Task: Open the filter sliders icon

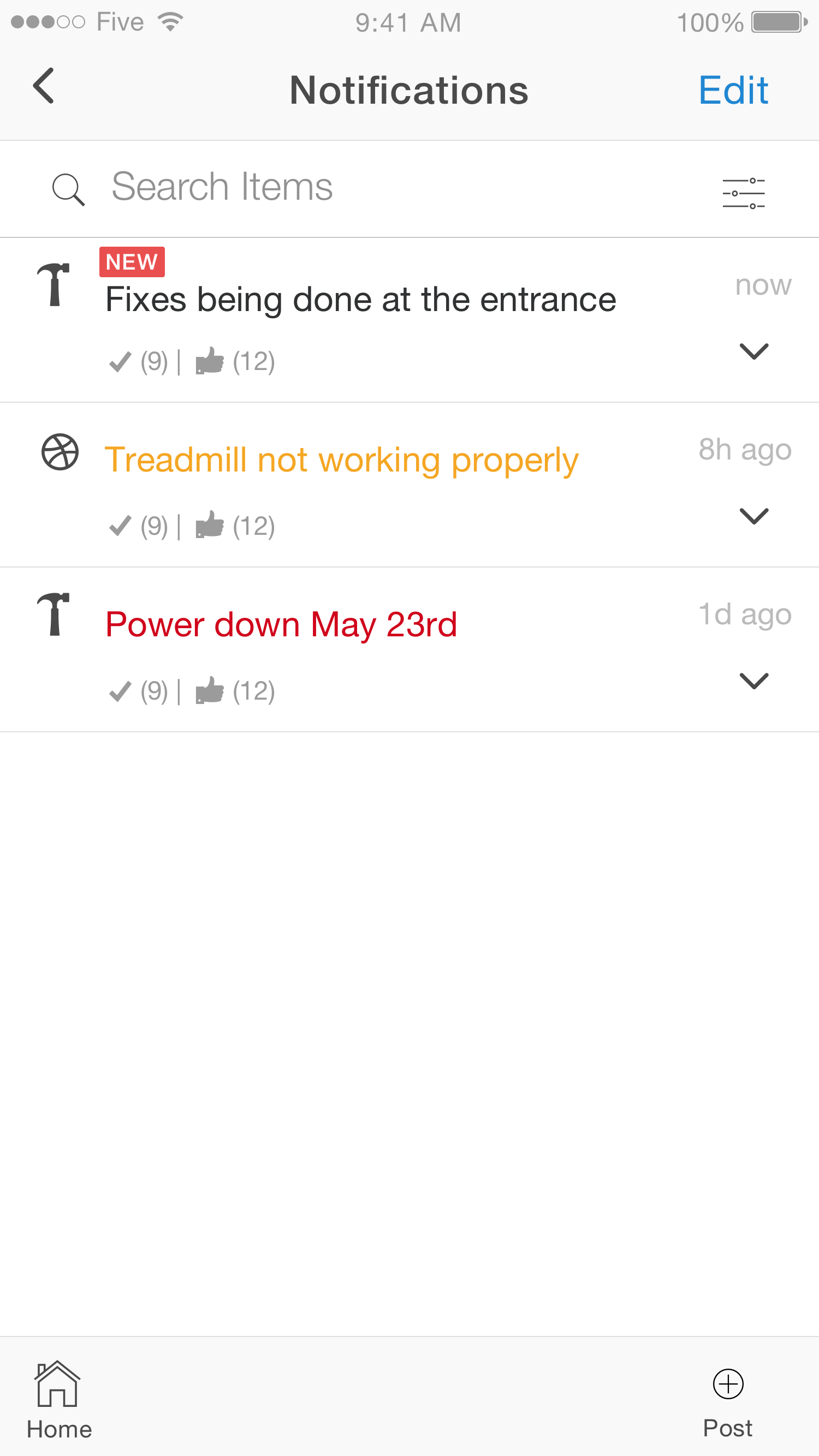Action: pos(743,193)
